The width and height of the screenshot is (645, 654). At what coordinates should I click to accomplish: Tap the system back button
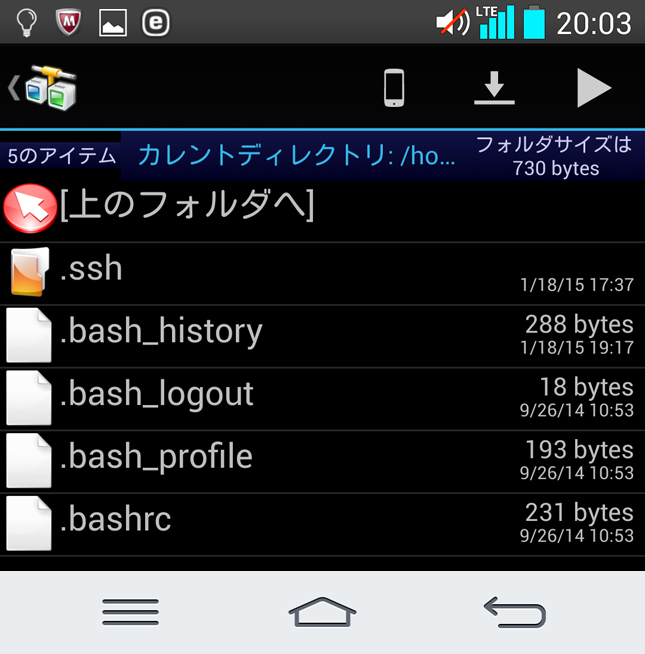[514, 611]
